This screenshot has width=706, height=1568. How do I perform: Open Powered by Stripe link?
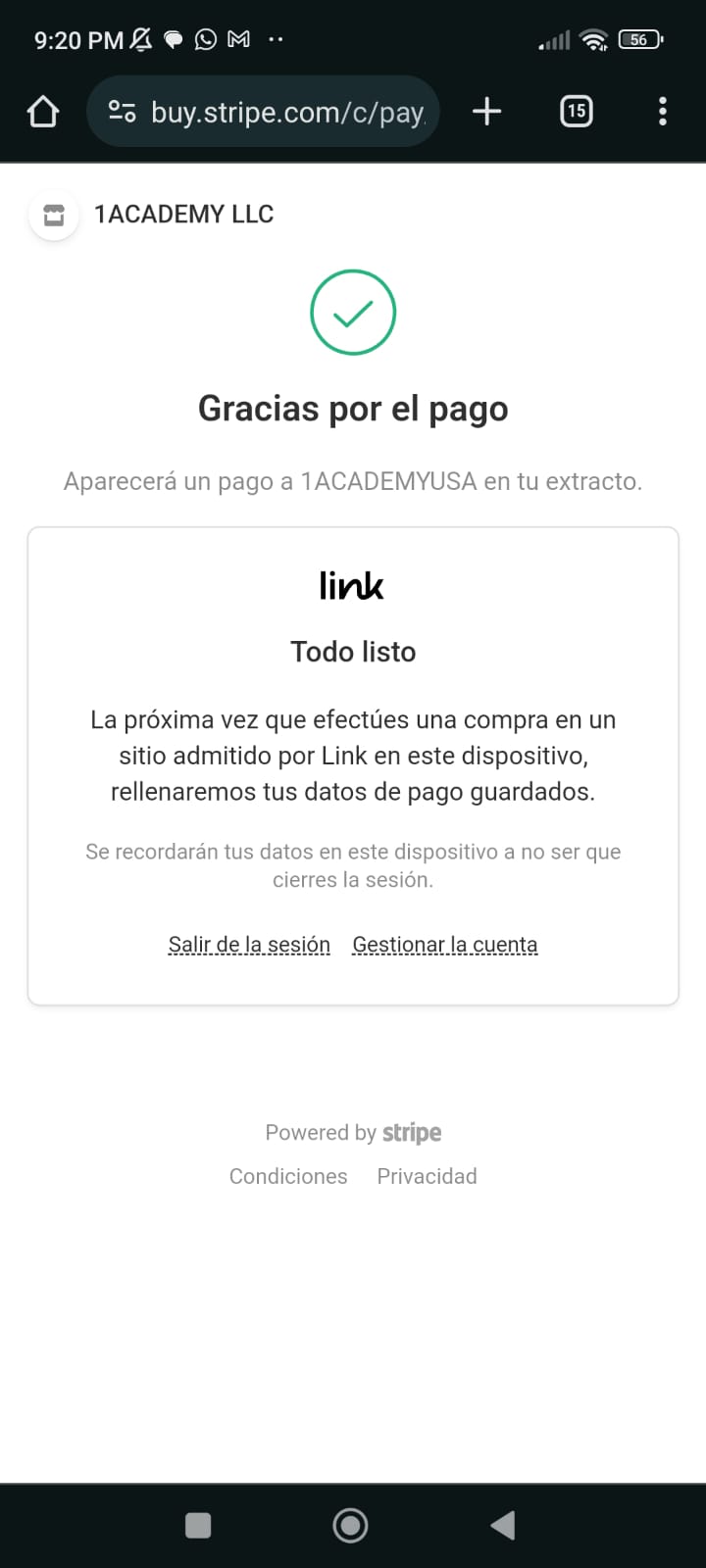[x=353, y=1133]
